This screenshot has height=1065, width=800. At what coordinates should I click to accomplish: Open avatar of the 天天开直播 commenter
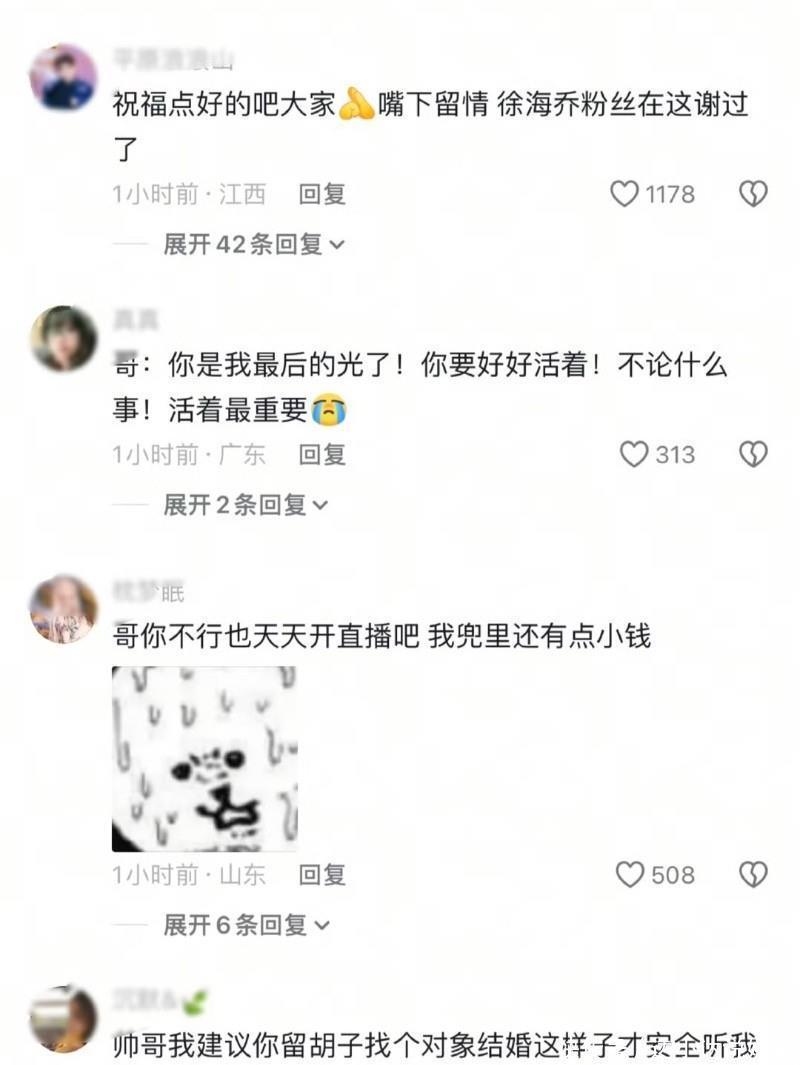64,608
